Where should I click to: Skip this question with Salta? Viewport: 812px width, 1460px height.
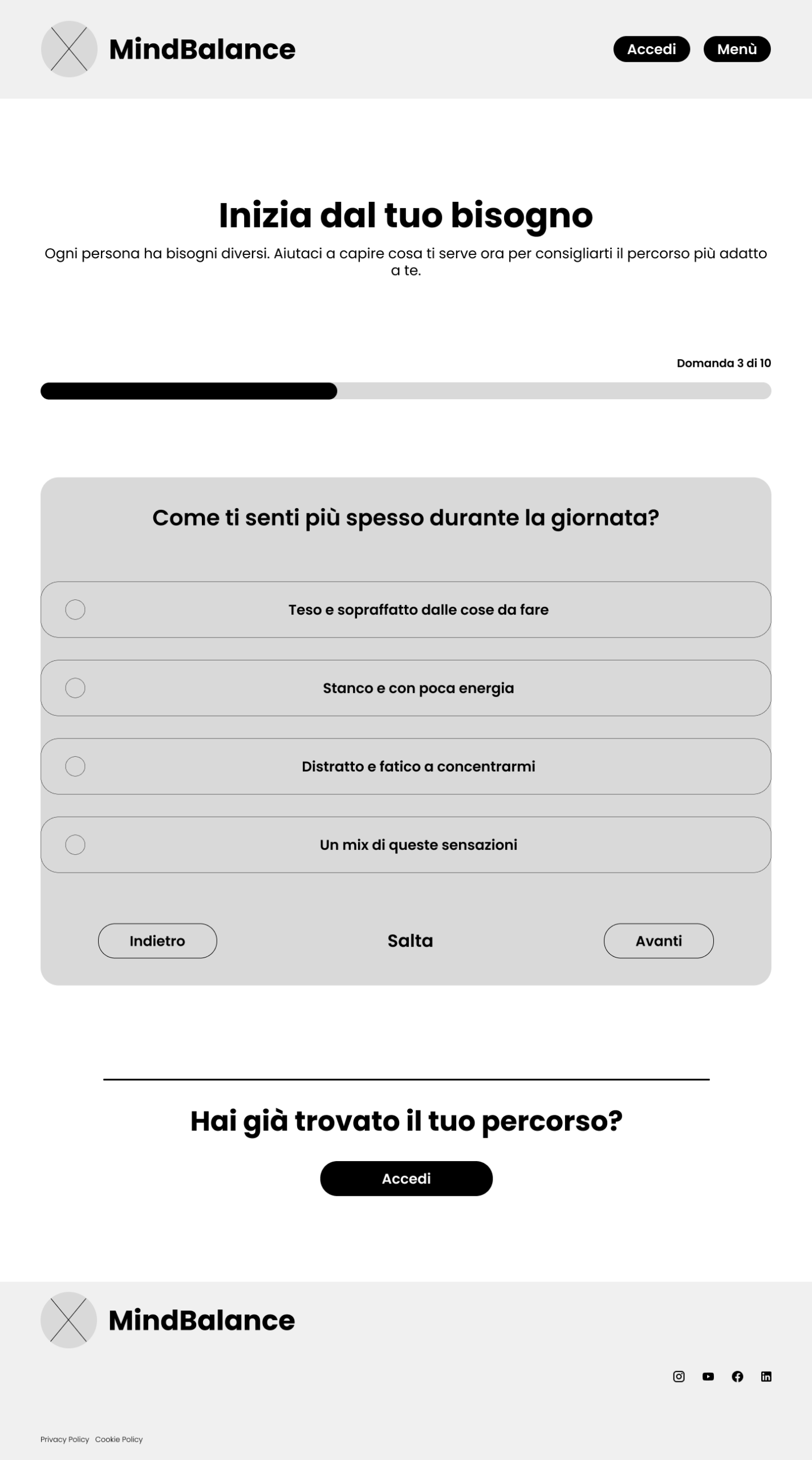tap(410, 941)
